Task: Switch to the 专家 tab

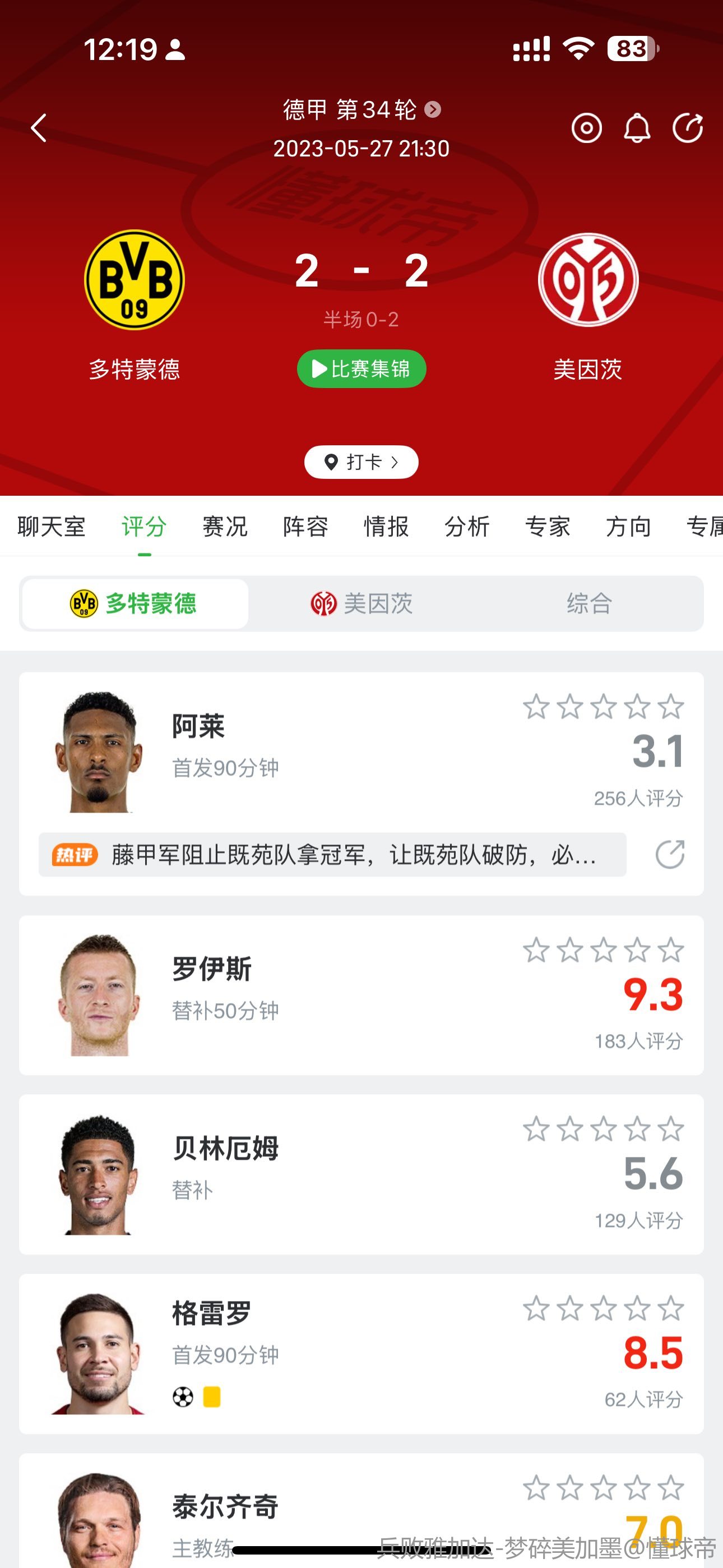Action: [548, 527]
